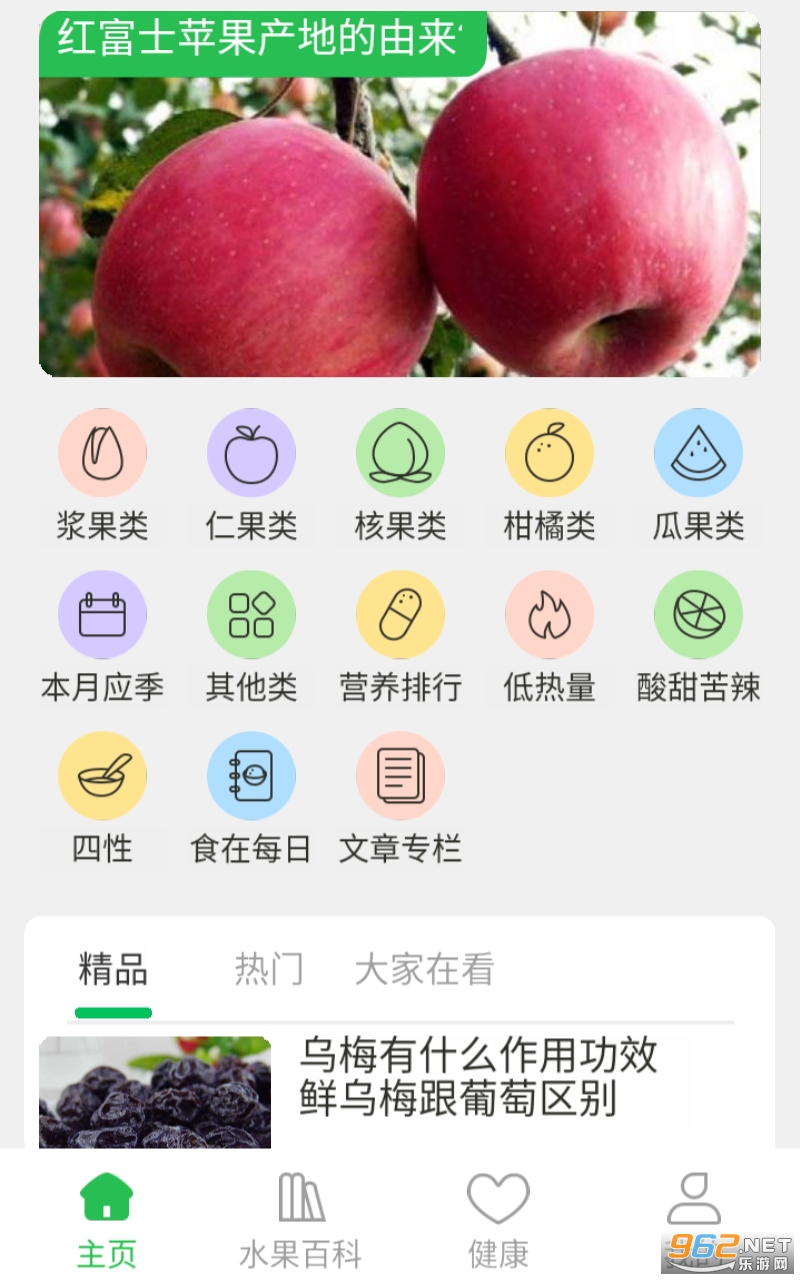
Task: Open the 红富士苹果产地的由来 banner
Action: point(400,194)
